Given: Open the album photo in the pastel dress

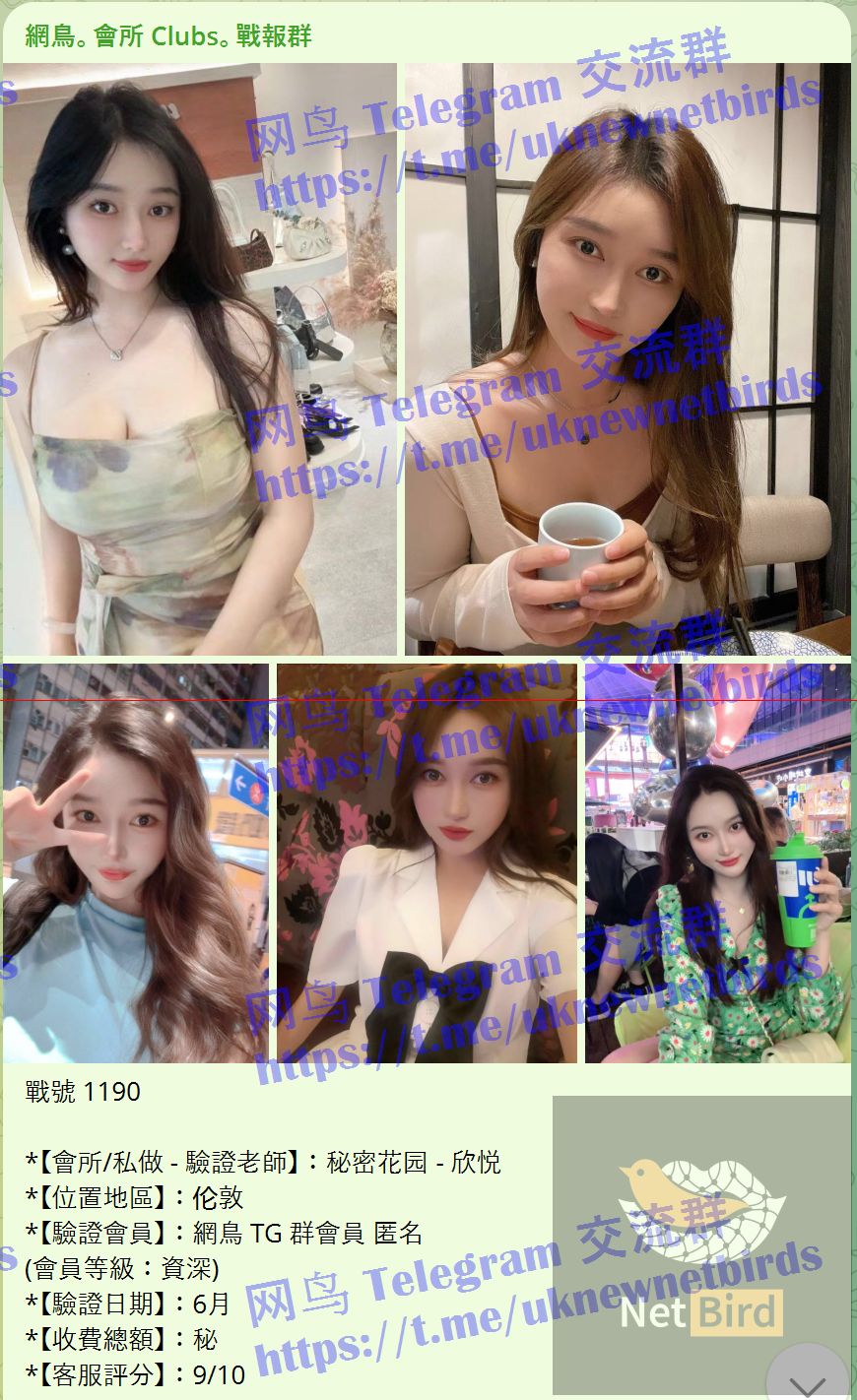Looking at the screenshot, I should [x=200, y=359].
